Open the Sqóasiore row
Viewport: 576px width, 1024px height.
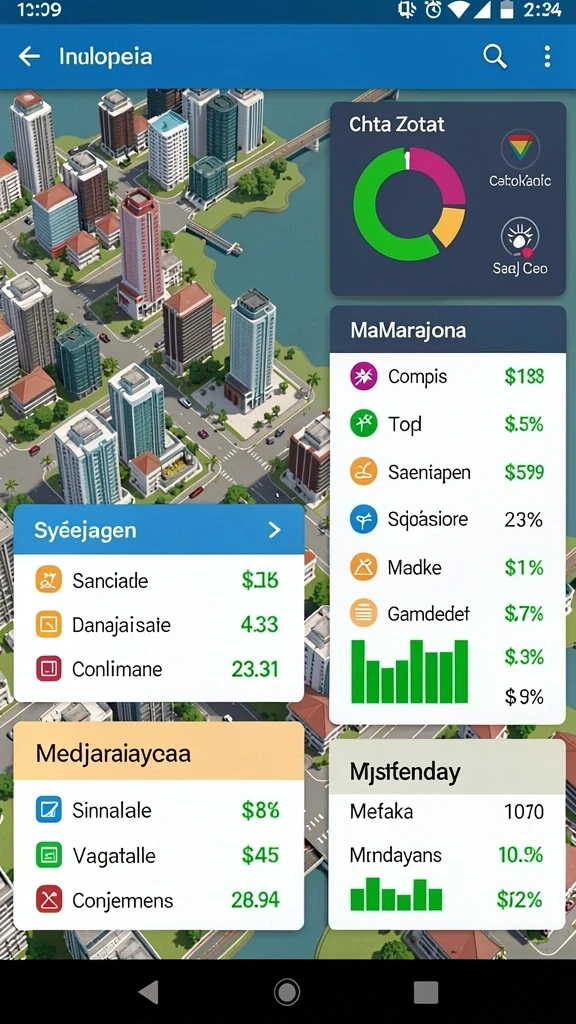tap(447, 520)
